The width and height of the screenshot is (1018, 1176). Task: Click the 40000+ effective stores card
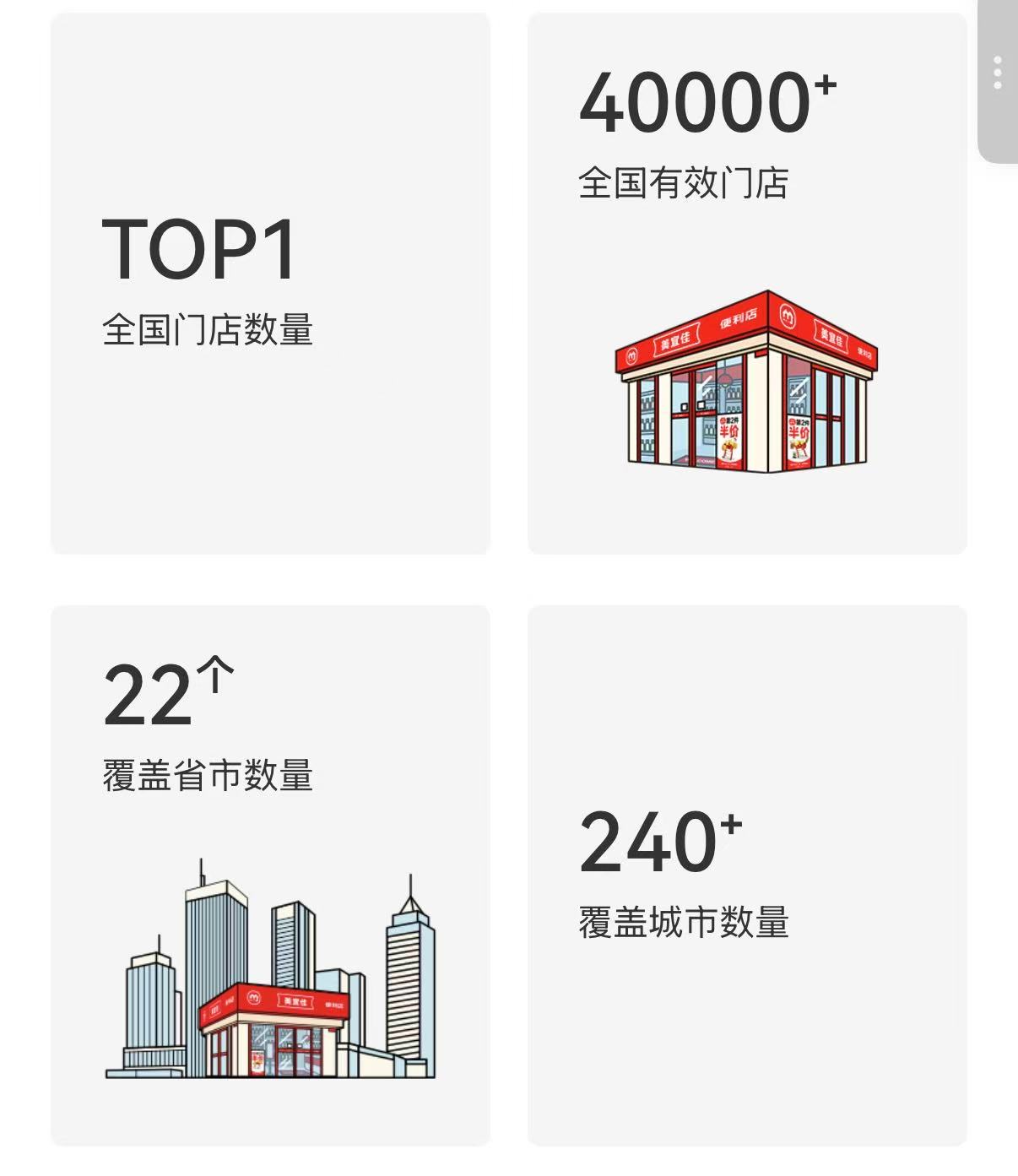pos(747,279)
